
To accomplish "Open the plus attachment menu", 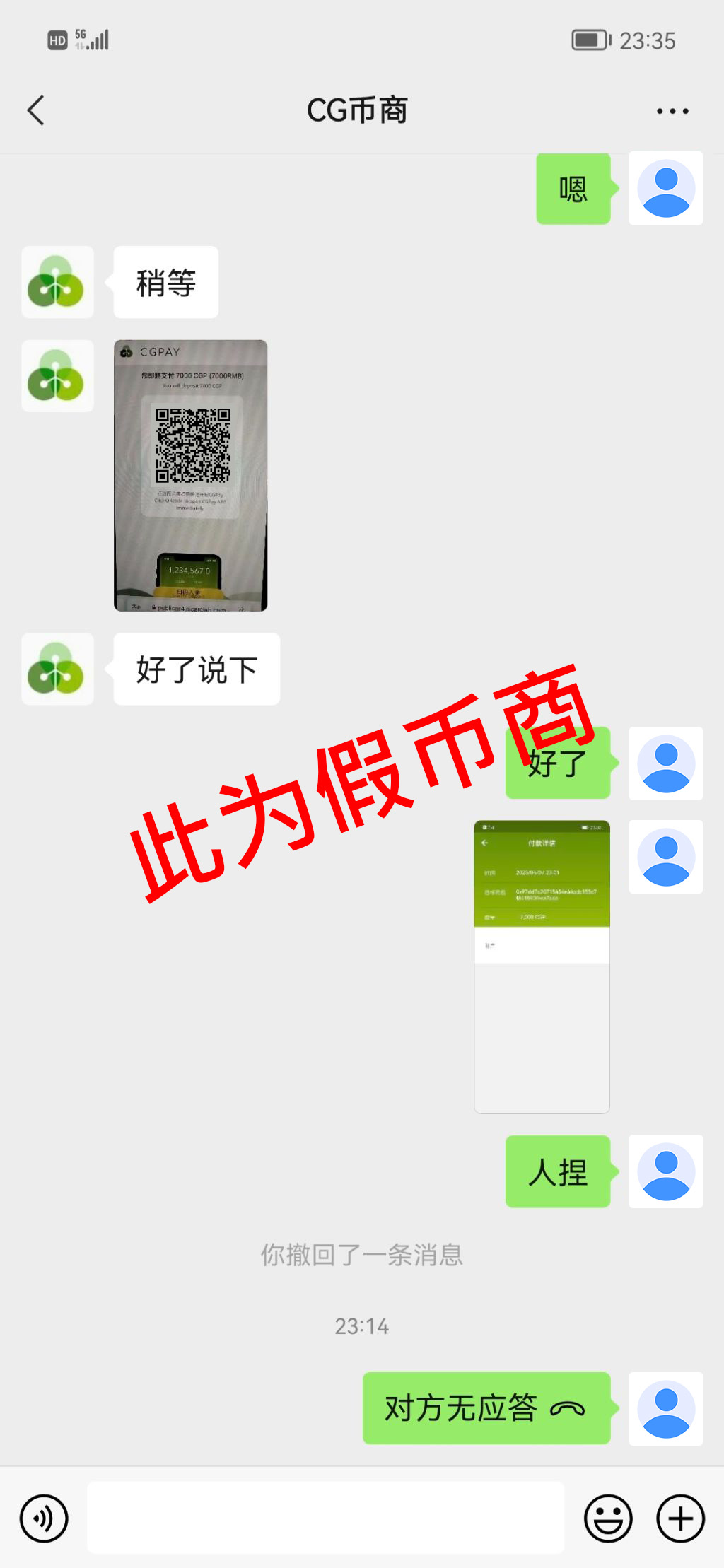I will pyautogui.click(x=680, y=1518).
